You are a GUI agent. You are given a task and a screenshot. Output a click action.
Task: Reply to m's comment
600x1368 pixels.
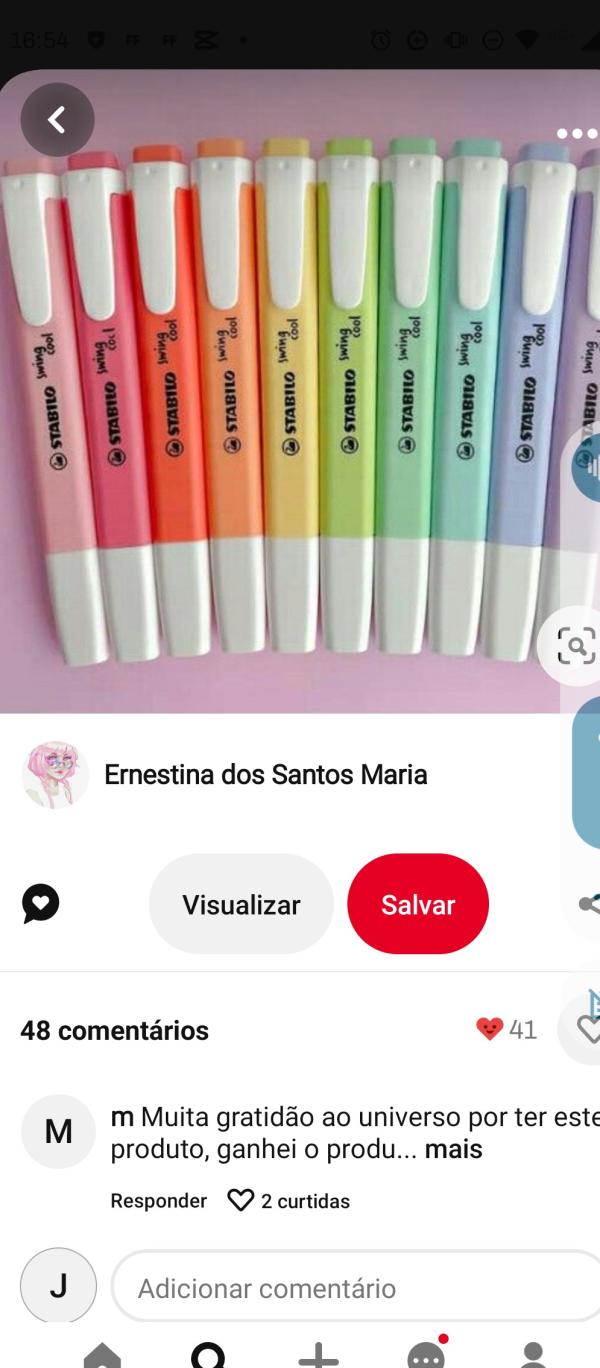[x=158, y=1201]
